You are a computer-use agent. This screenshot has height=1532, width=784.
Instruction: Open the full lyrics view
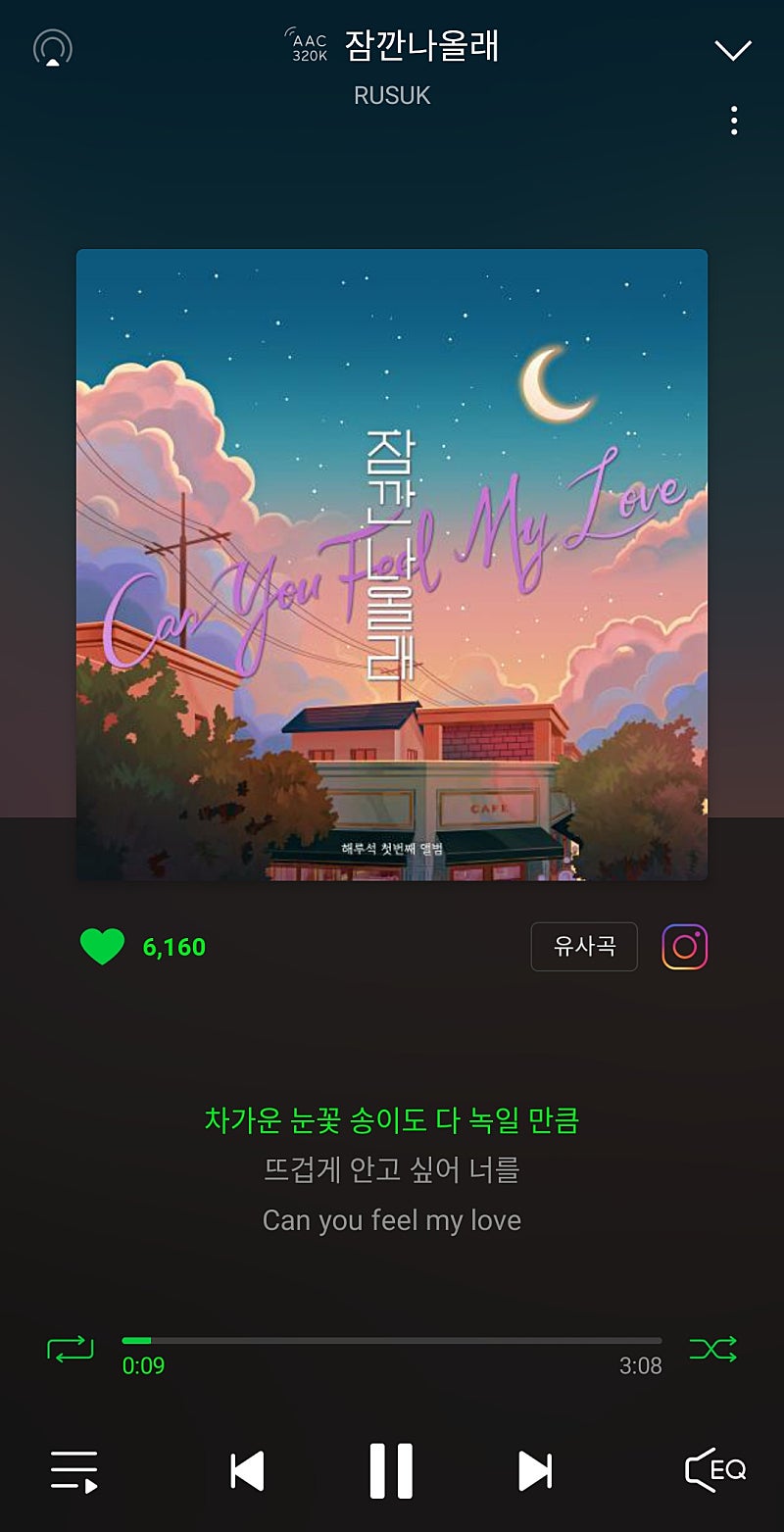coord(392,1169)
